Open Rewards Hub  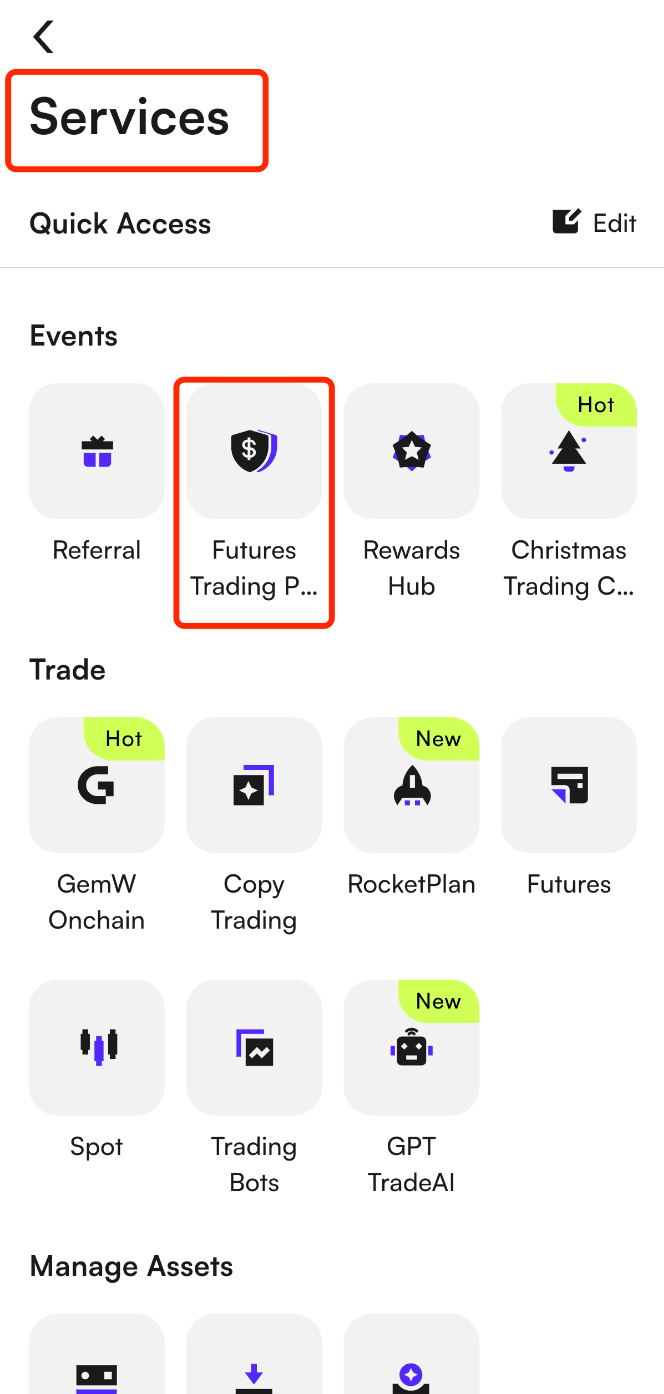(411, 452)
